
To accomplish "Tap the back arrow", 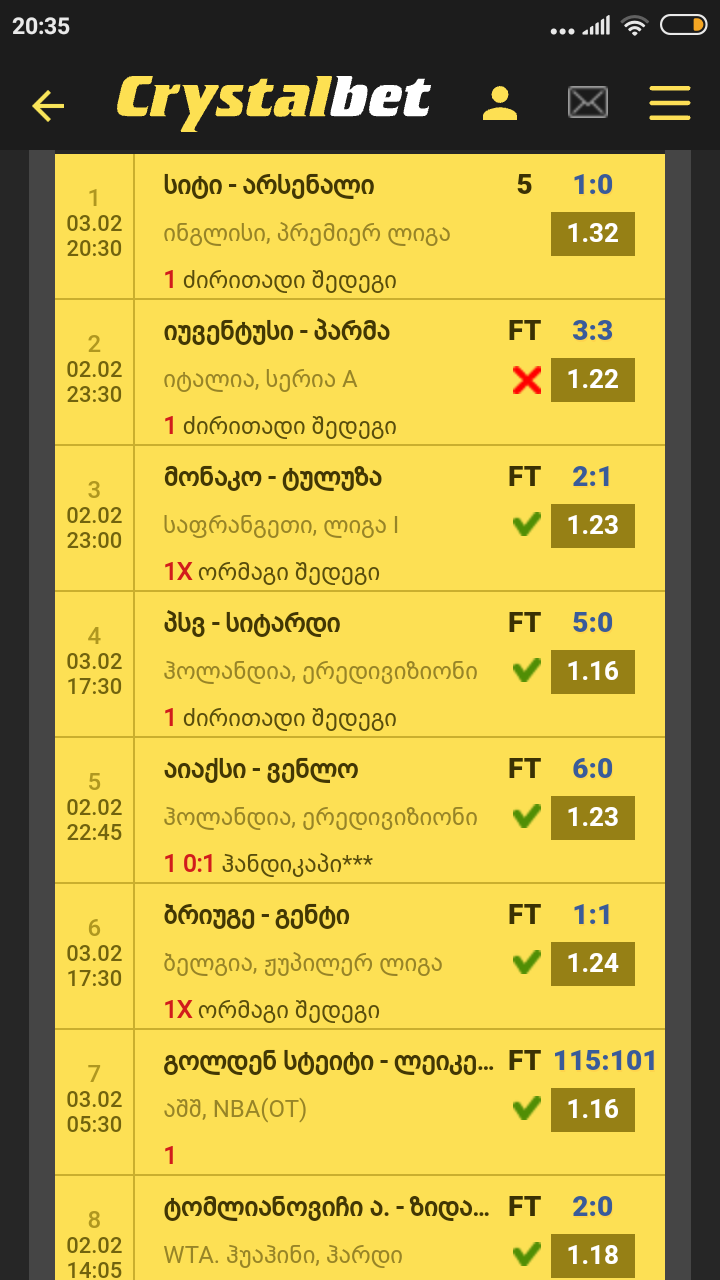I will 46,103.
